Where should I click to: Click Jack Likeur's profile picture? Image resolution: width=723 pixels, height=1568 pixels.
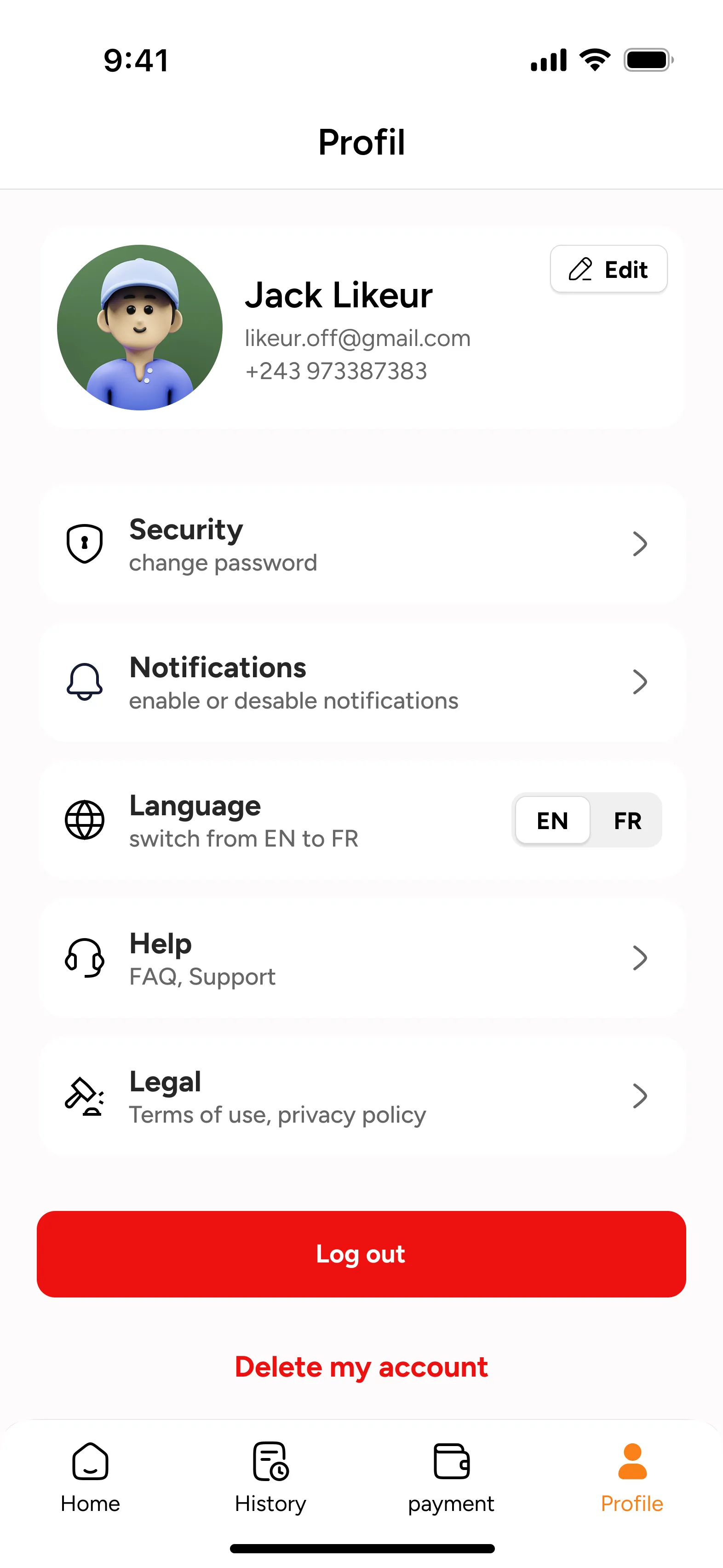139,328
